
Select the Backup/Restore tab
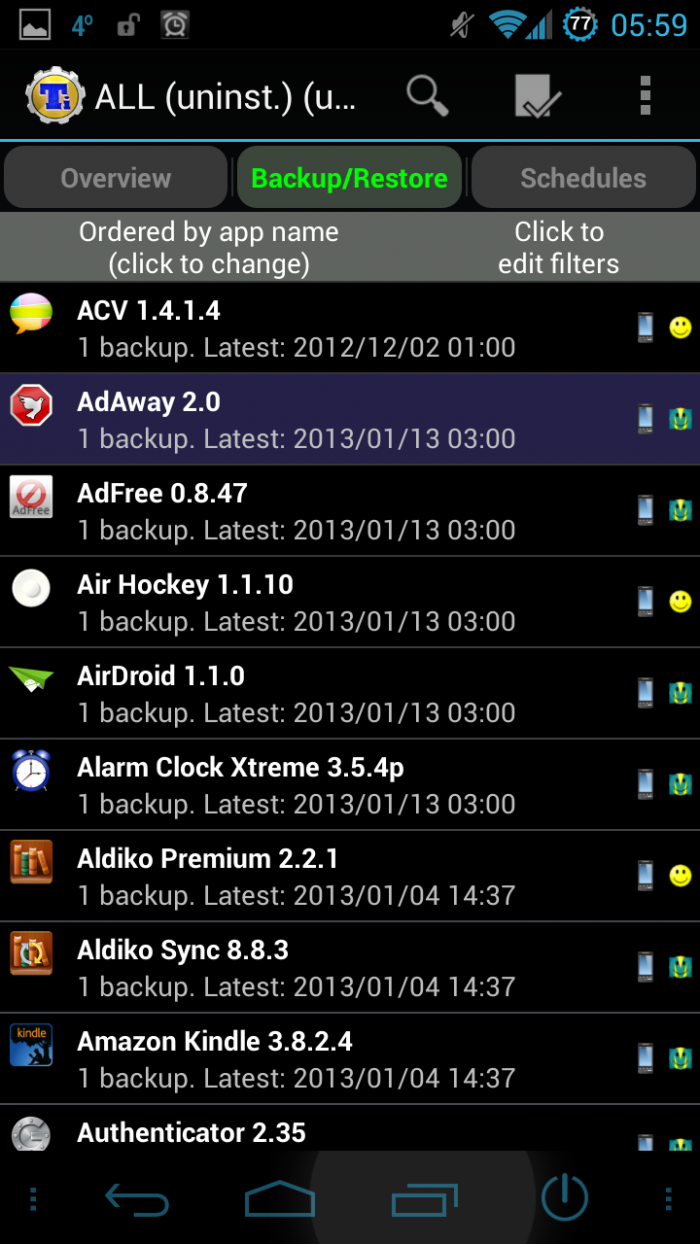tap(349, 178)
